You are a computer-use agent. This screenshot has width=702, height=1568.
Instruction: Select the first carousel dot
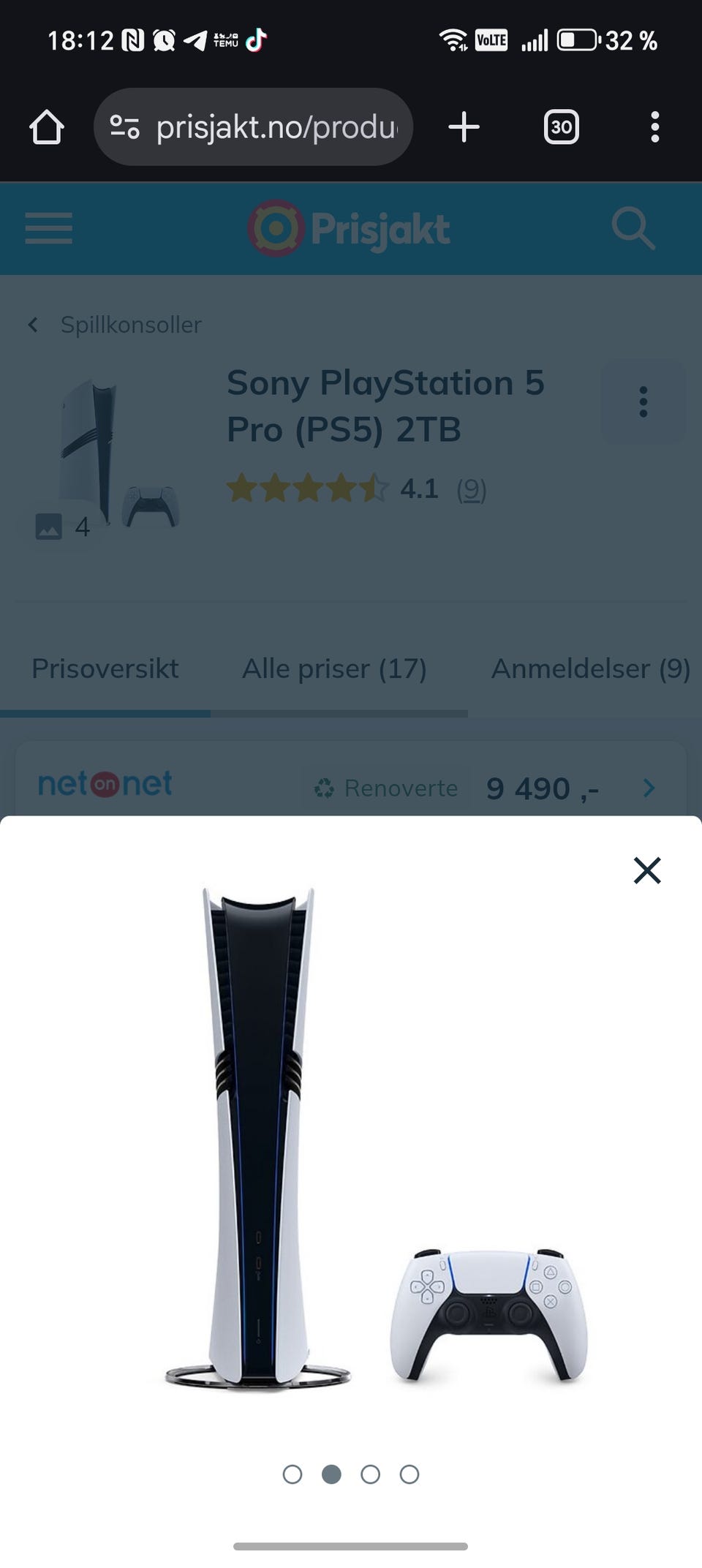[292, 1475]
